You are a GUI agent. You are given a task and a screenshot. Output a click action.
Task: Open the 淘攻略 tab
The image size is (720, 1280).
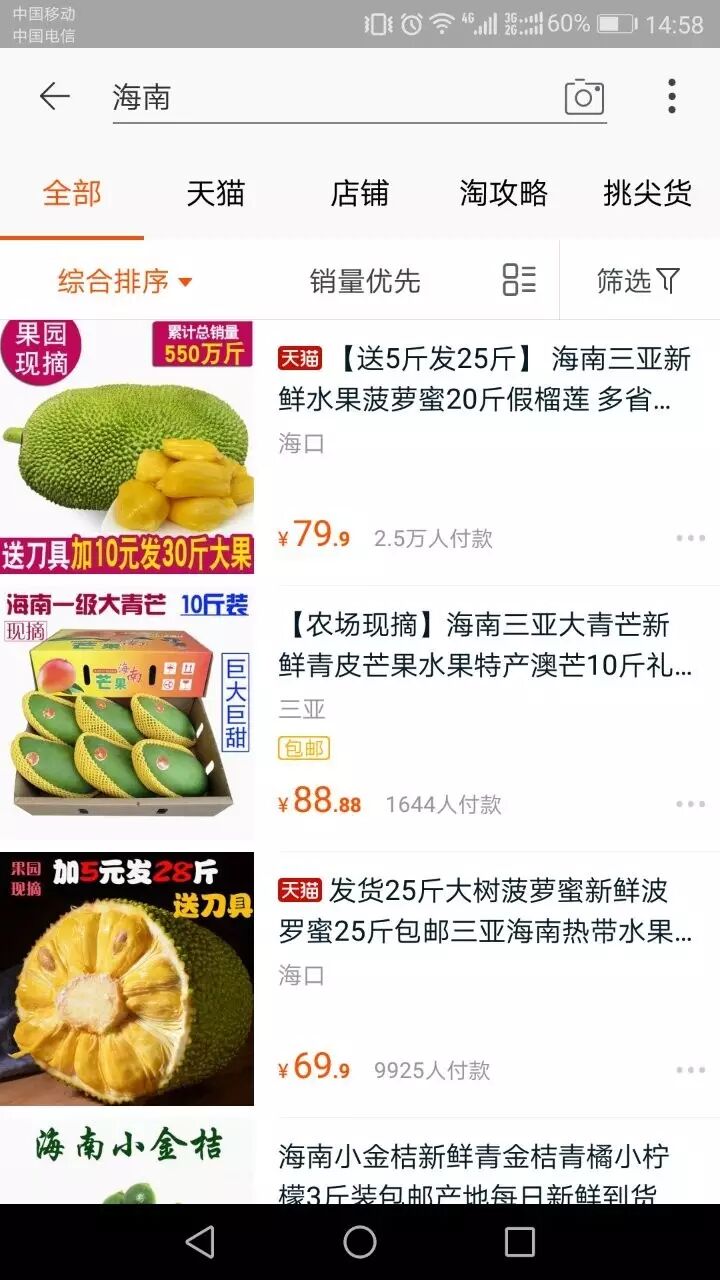point(503,193)
